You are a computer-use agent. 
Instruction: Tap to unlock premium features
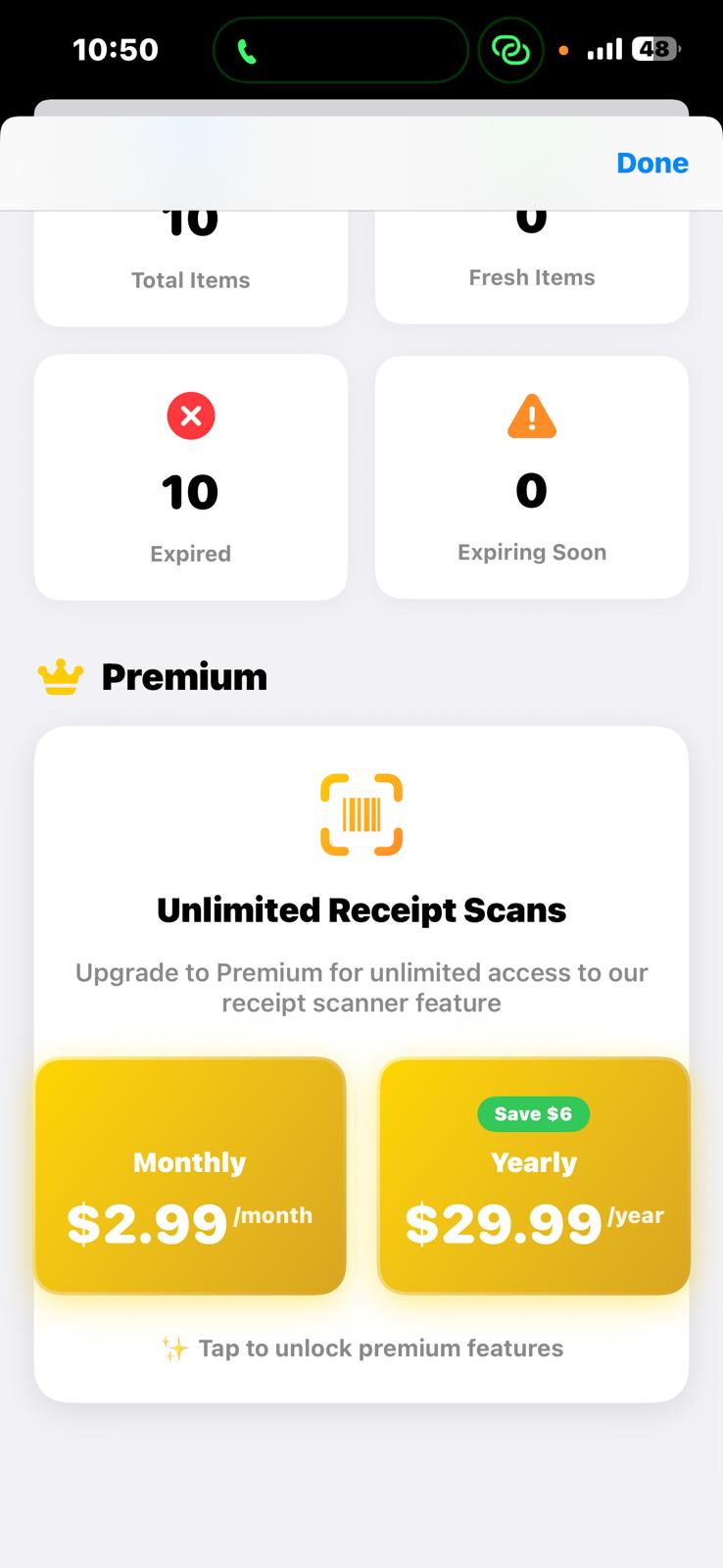click(361, 1347)
